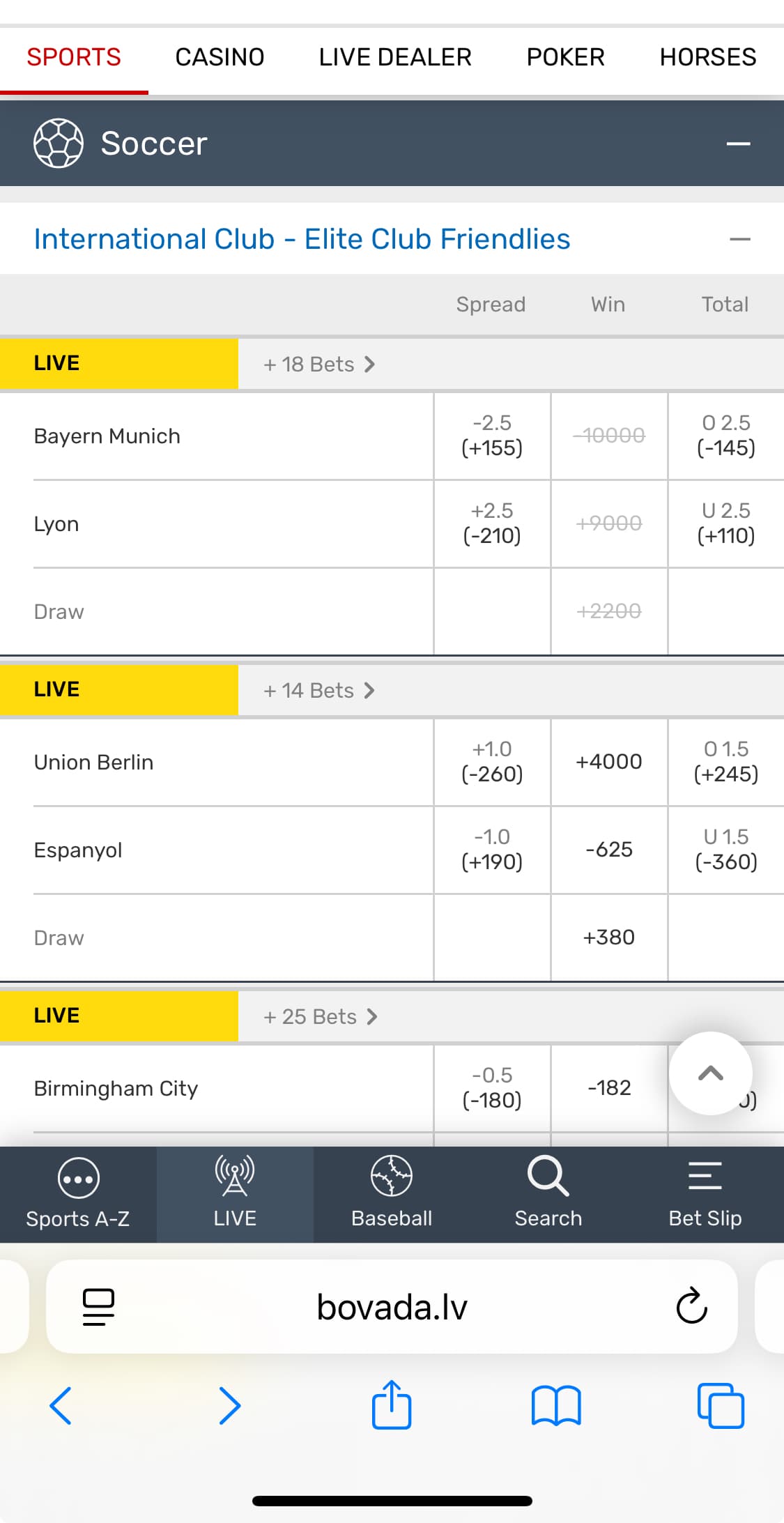Reload the bovada.lv page
This screenshot has height=1523, width=784.
[x=691, y=1306]
